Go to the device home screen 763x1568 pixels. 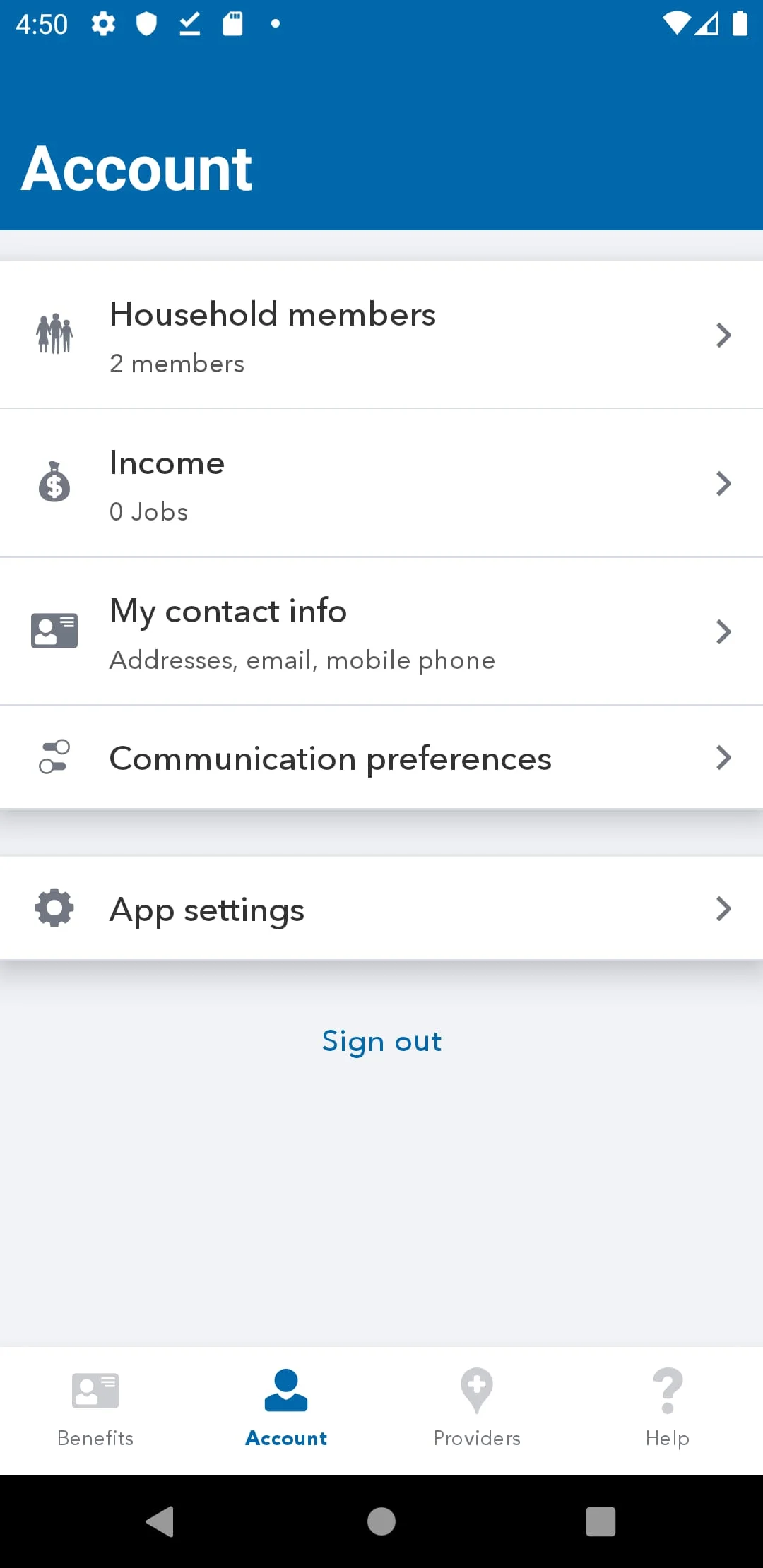coord(381,1521)
